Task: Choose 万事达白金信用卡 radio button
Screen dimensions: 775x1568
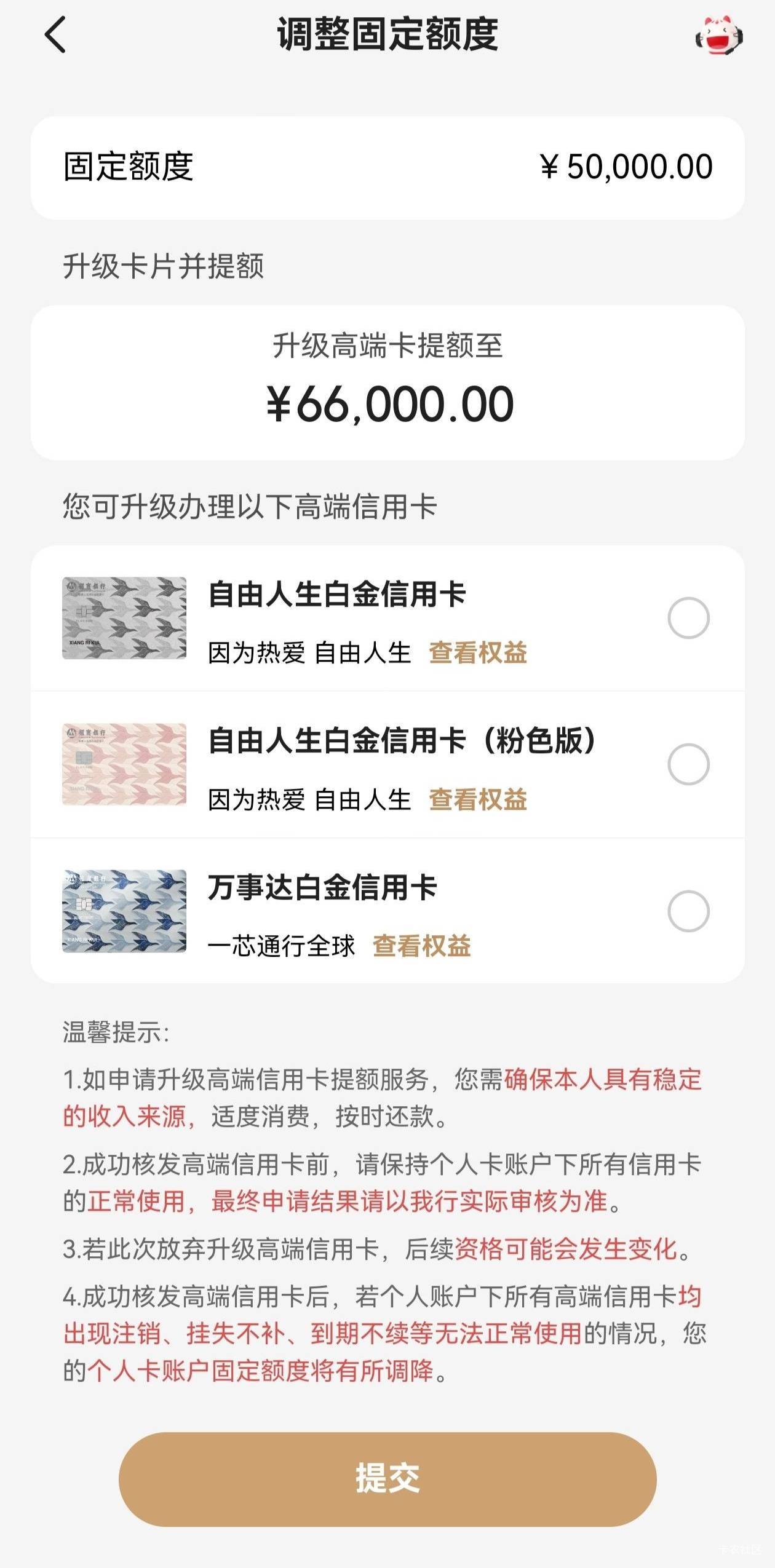Action: (688, 911)
